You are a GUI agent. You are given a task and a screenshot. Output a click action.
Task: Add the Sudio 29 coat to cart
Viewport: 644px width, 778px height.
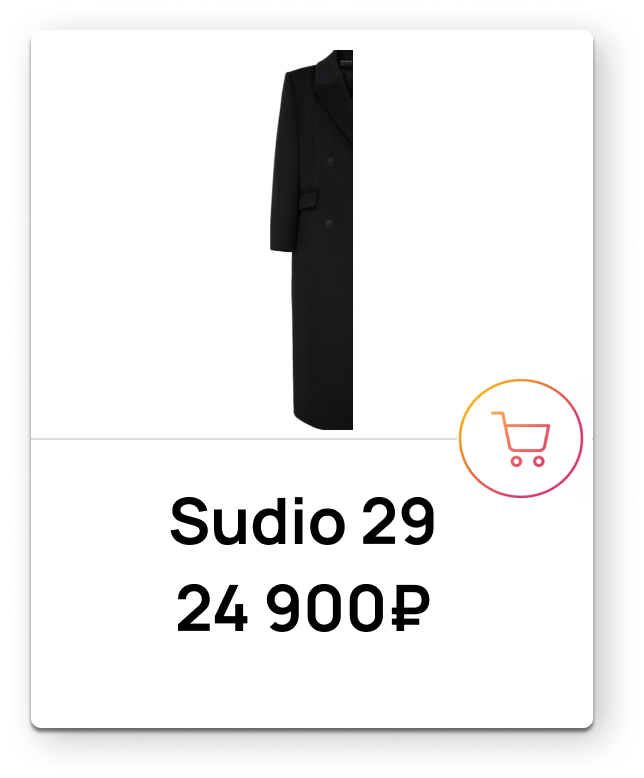(x=521, y=439)
